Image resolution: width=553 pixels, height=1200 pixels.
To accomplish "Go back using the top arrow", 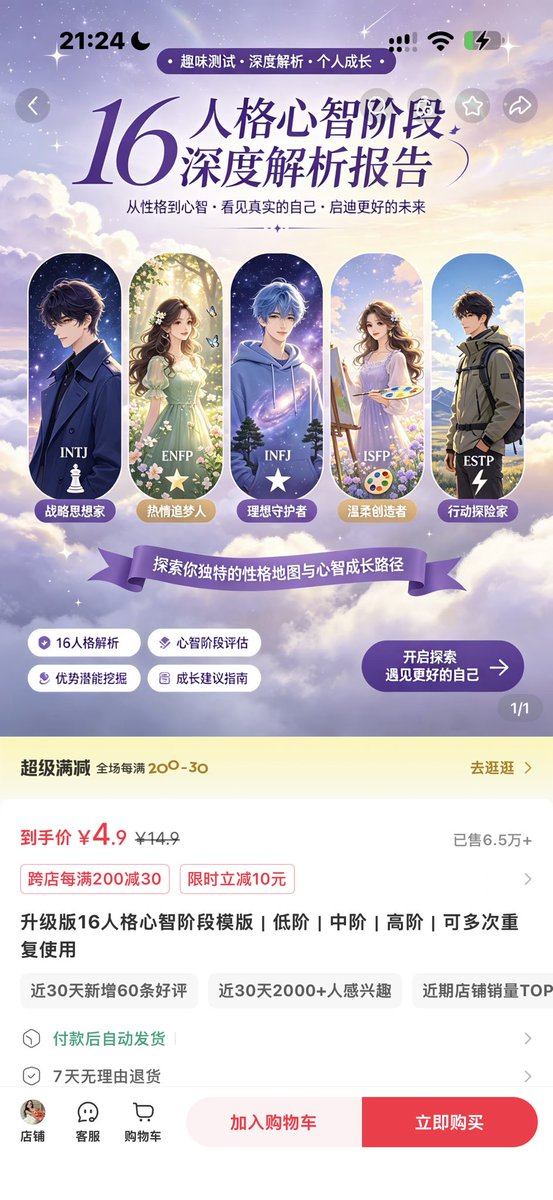I will (33, 105).
